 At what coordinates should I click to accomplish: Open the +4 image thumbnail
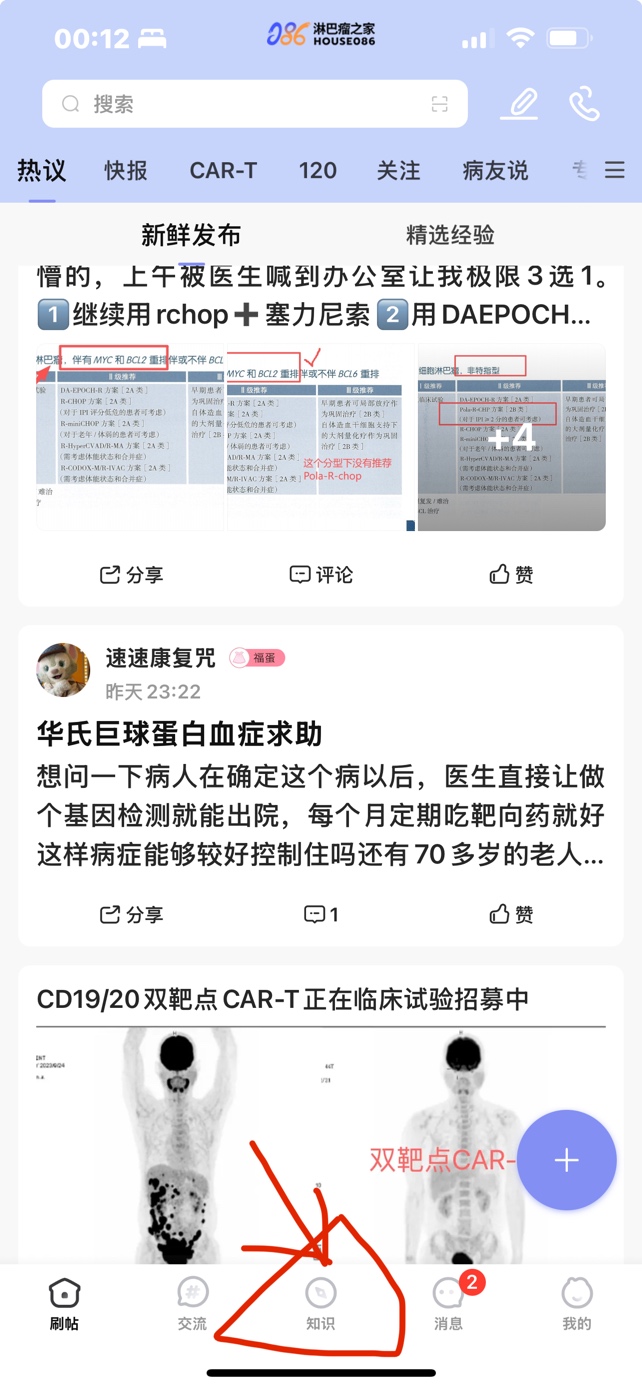pos(511,437)
